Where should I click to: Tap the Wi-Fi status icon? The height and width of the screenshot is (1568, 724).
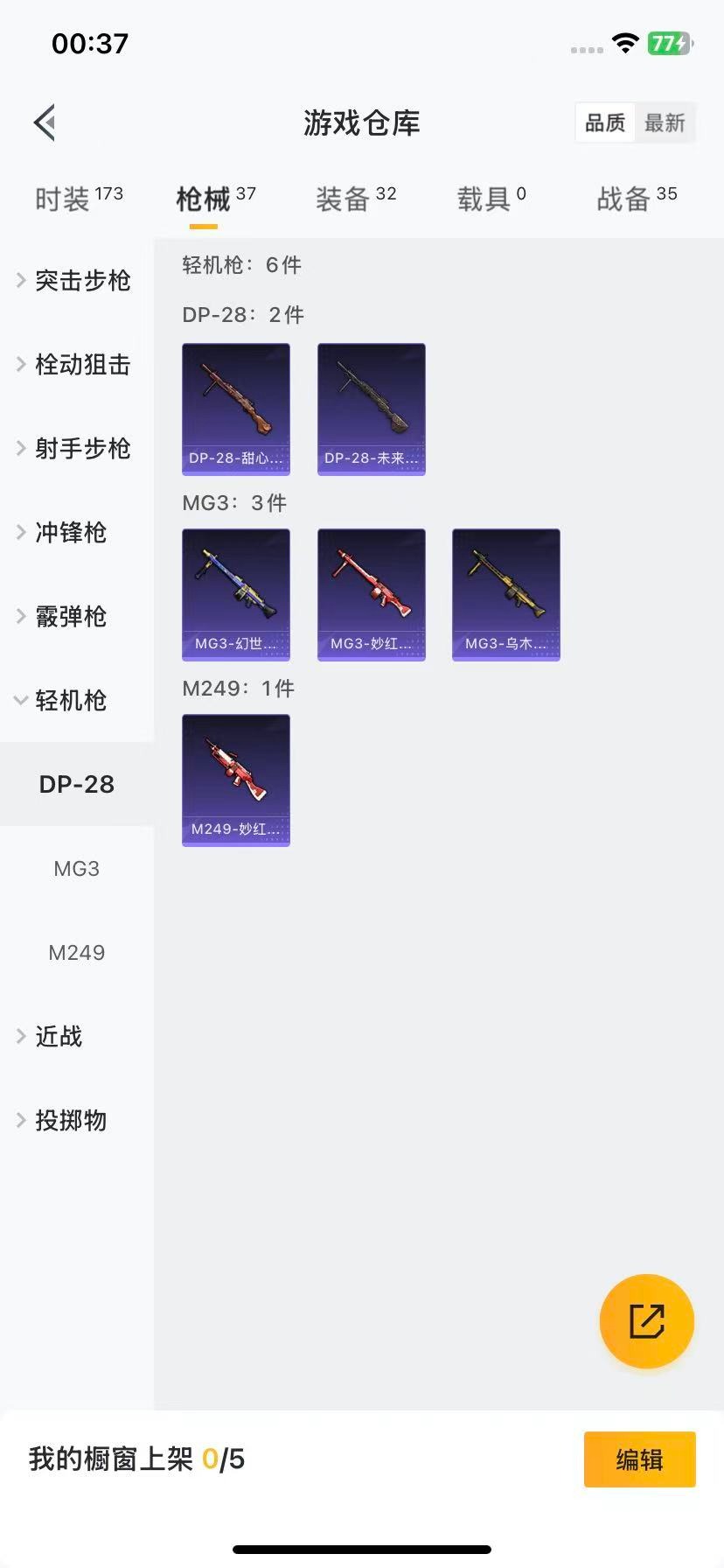pos(625,44)
